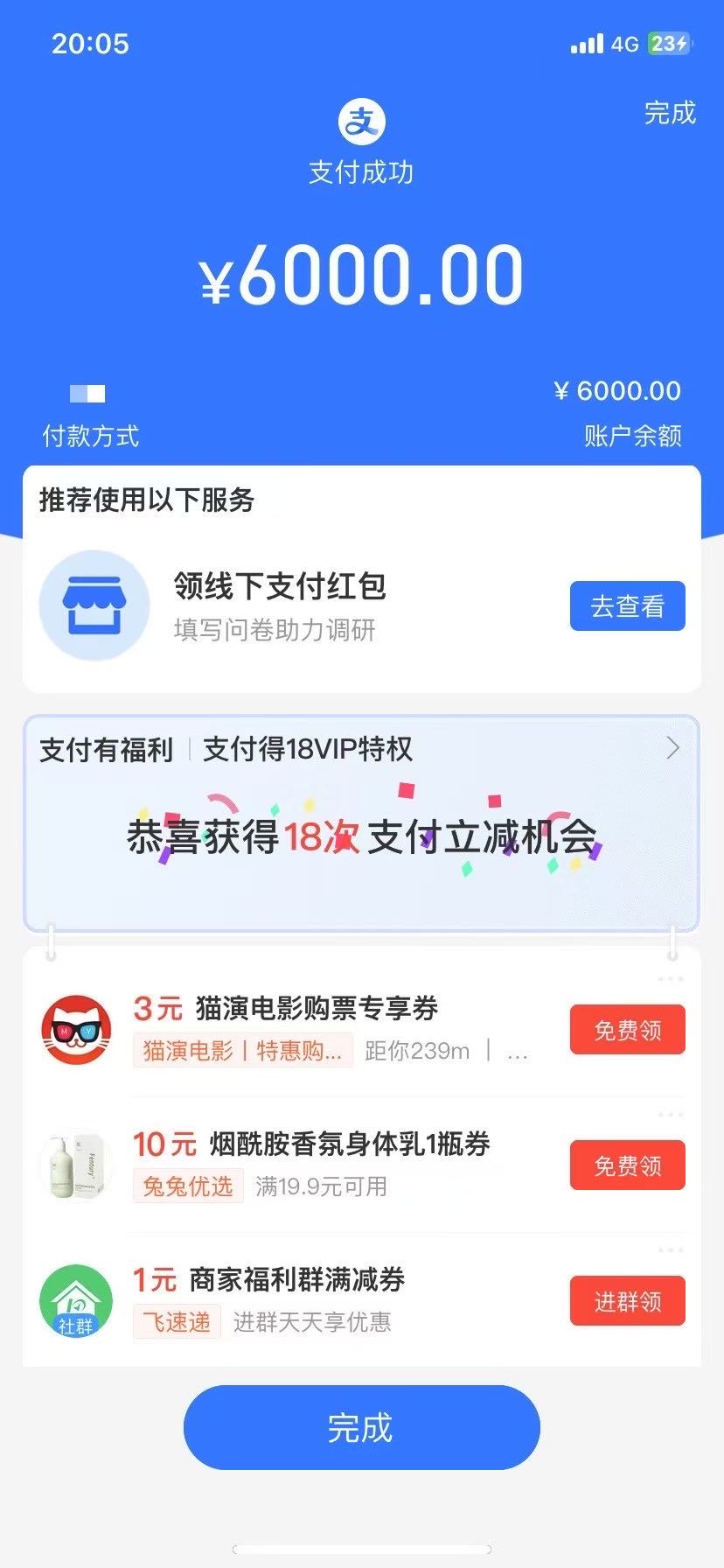Open overflow dots on the 烟酰胺香氛身体乳 coupon row
Image resolution: width=724 pixels, height=1568 pixels.
(x=671, y=1115)
